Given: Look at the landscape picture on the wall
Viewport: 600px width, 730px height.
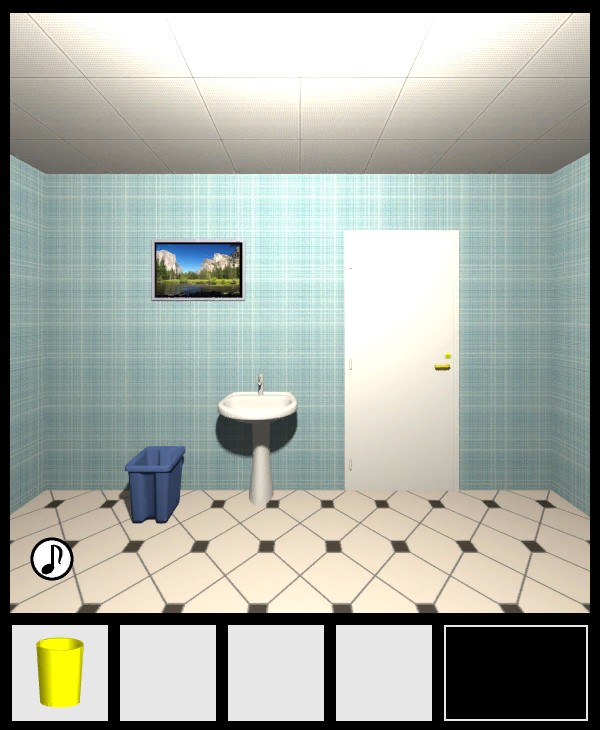Looking at the screenshot, I should pos(198,270).
